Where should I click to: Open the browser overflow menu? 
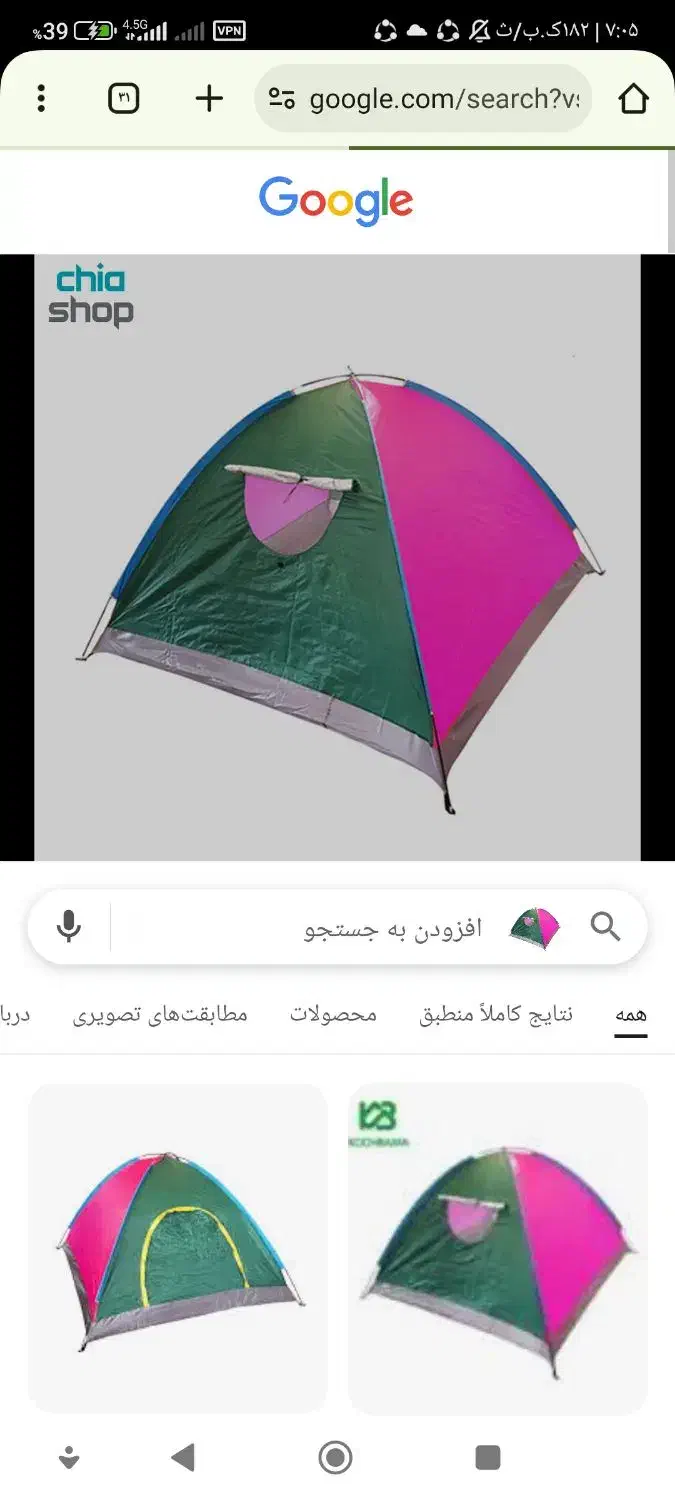41,98
